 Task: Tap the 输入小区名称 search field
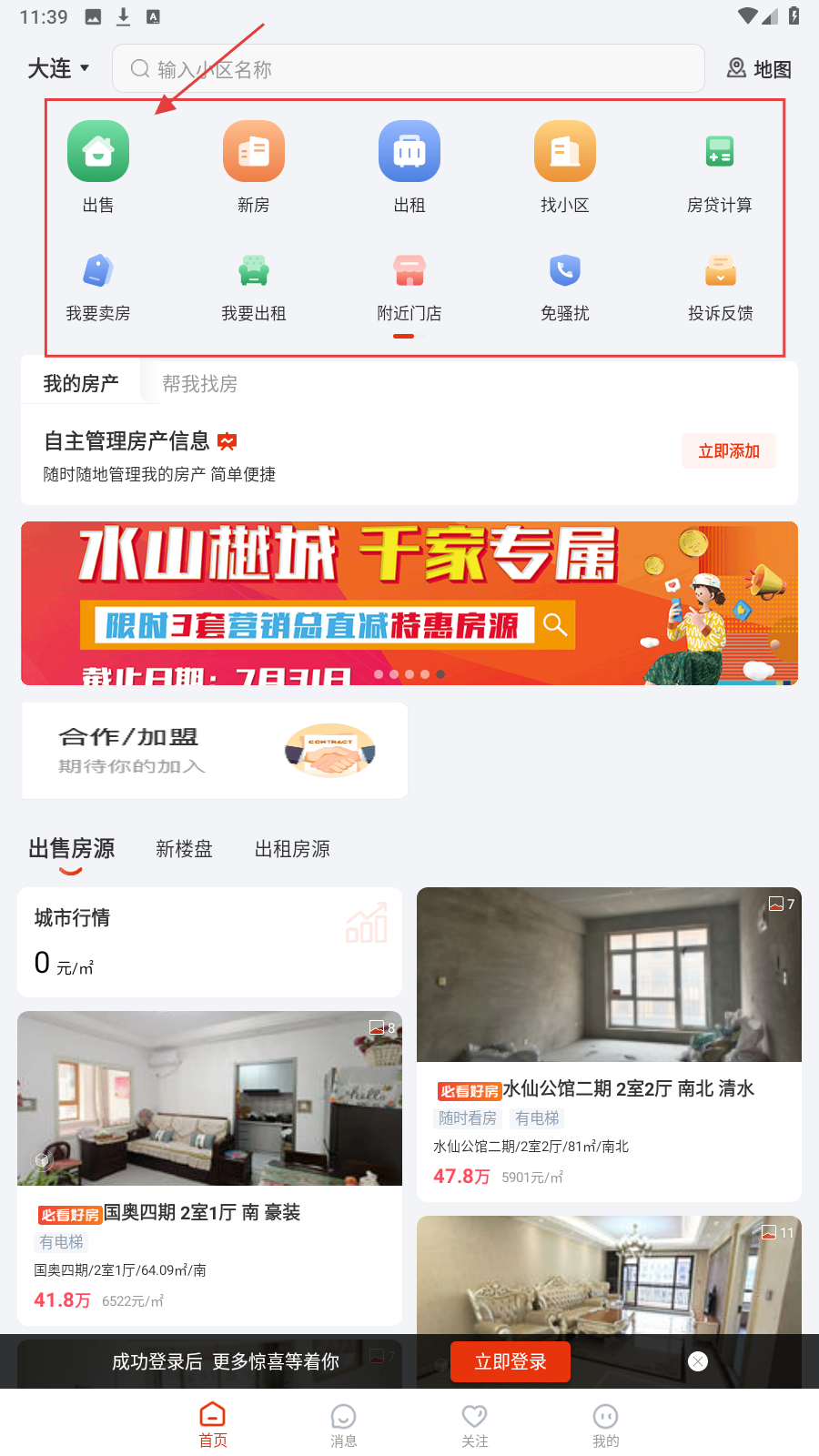(408, 69)
